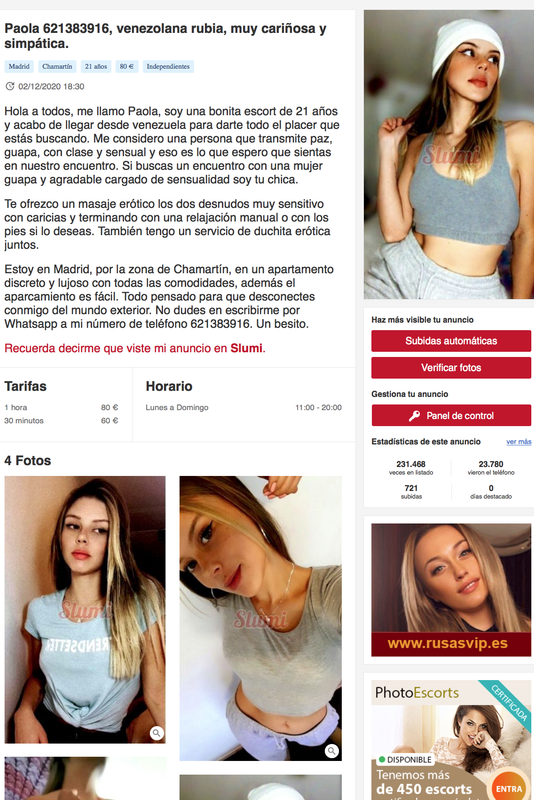Open the Panel de control
534x800 pixels.
451,415
